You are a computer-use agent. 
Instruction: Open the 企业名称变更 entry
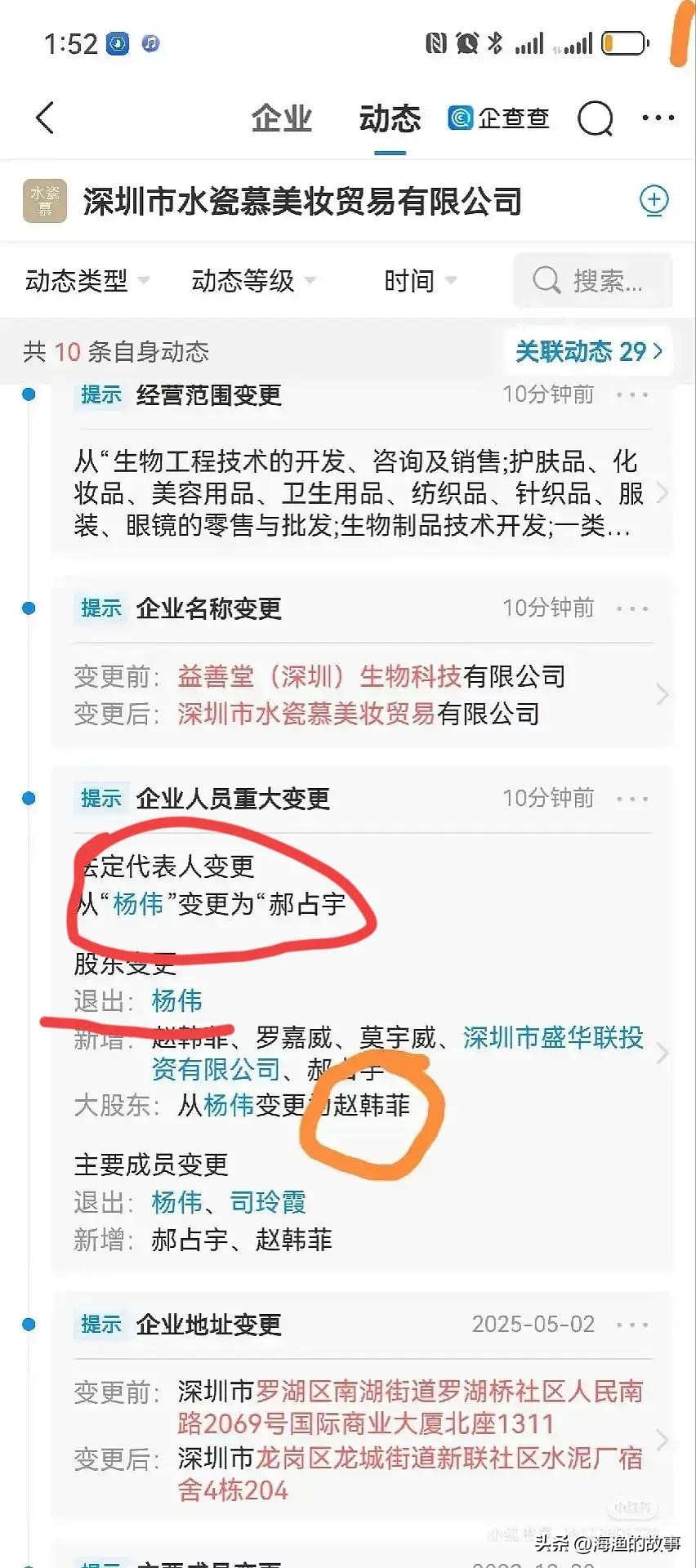point(359,694)
